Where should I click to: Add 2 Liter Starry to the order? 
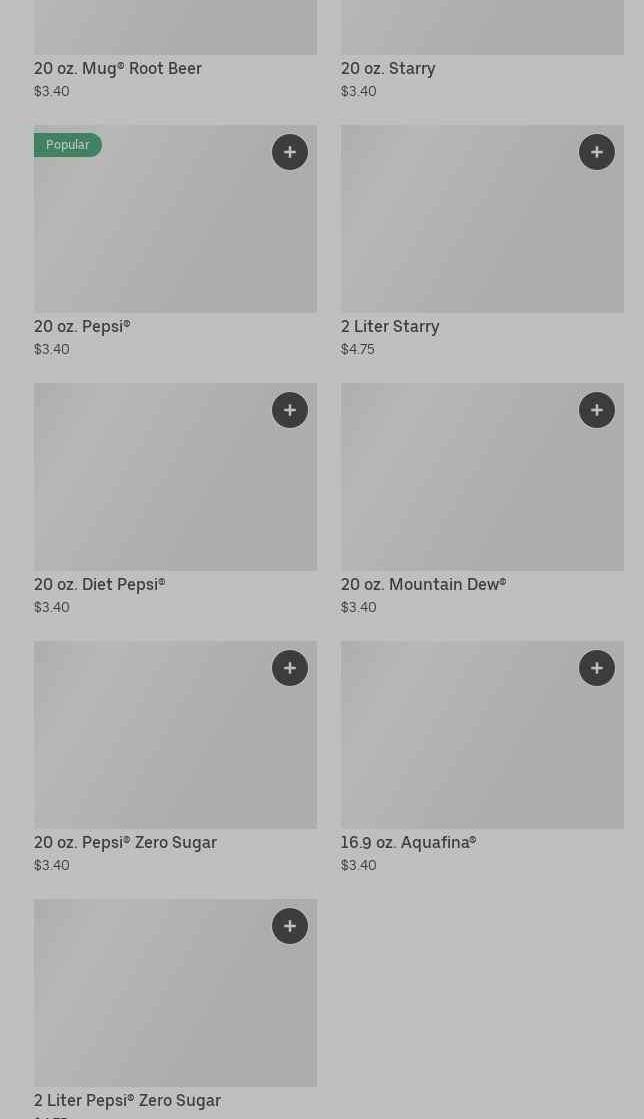(597, 152)
